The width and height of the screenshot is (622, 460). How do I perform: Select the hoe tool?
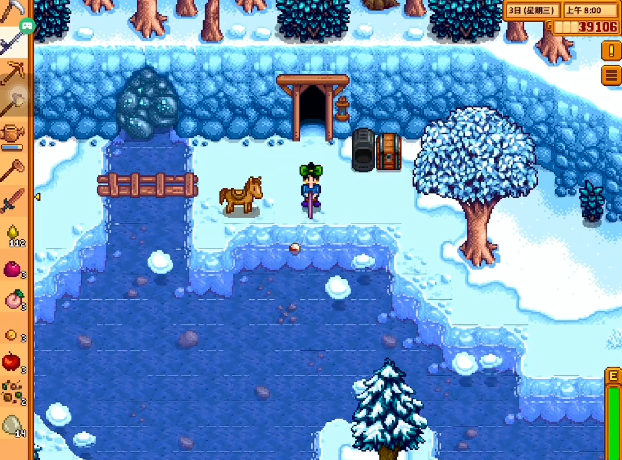(x=15, y=167)
